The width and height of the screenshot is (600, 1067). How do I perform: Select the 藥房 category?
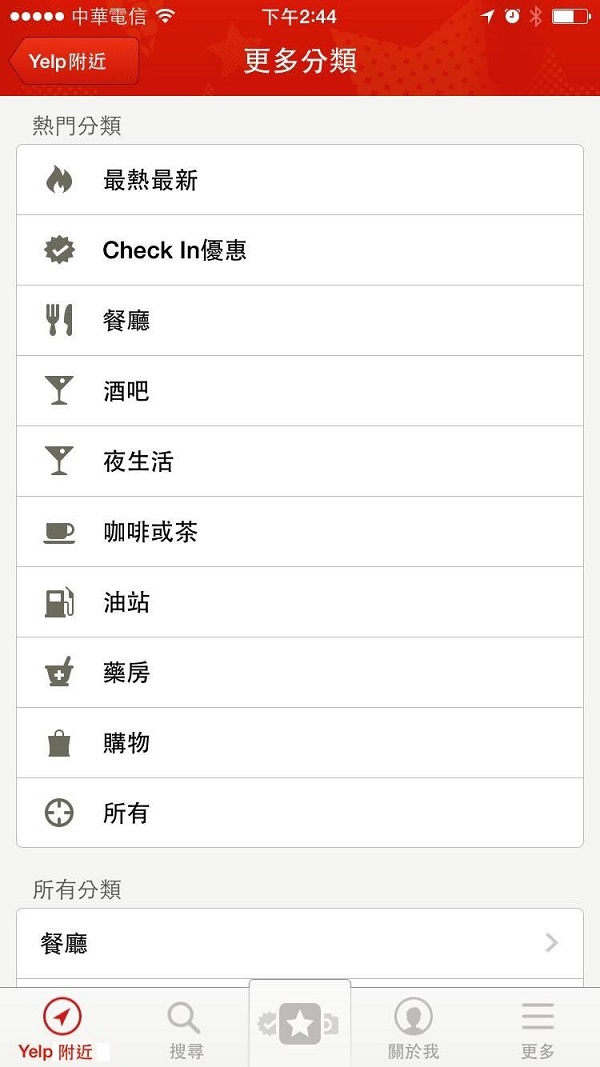pos(300,673)
